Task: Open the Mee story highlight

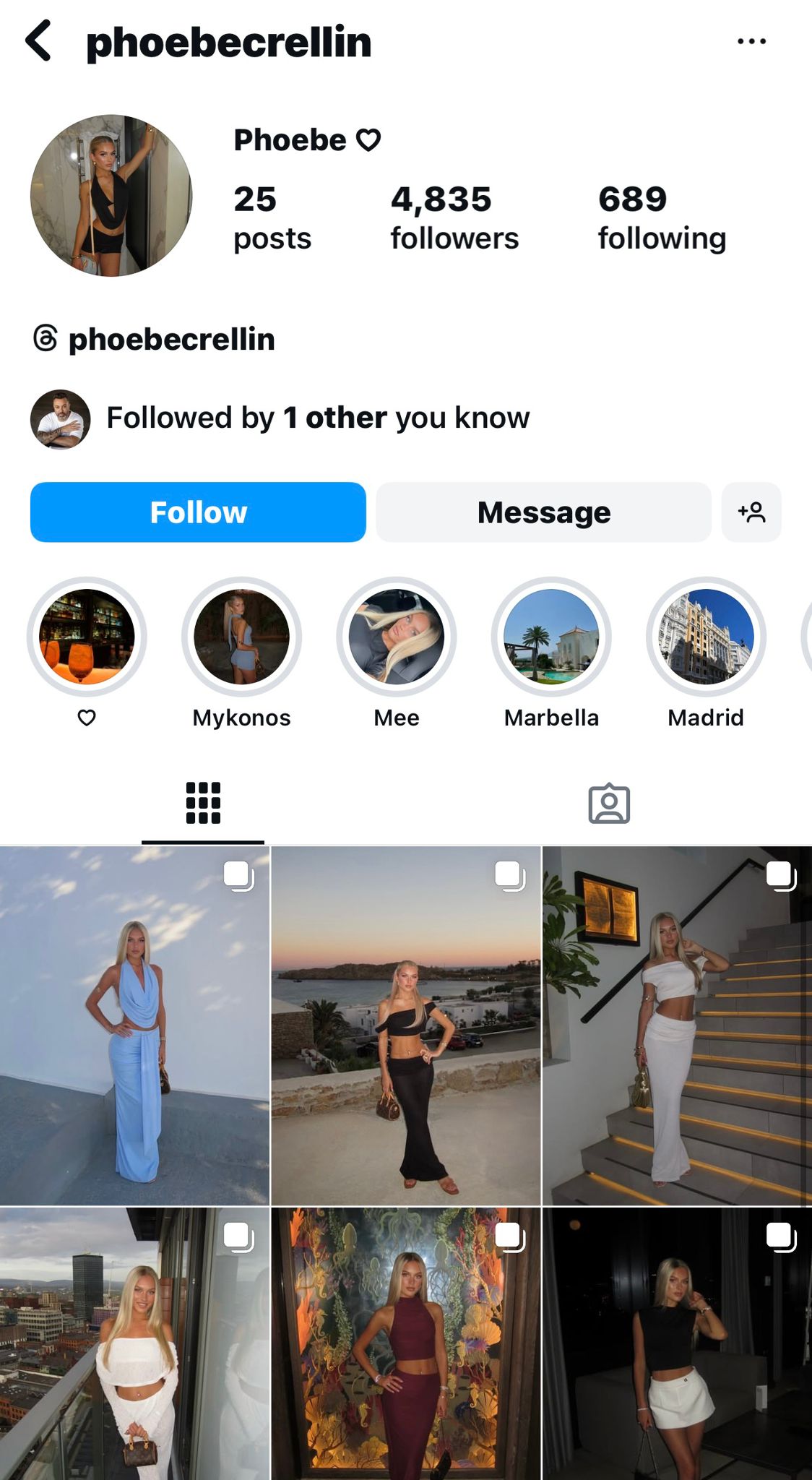Action: [397, 637]
